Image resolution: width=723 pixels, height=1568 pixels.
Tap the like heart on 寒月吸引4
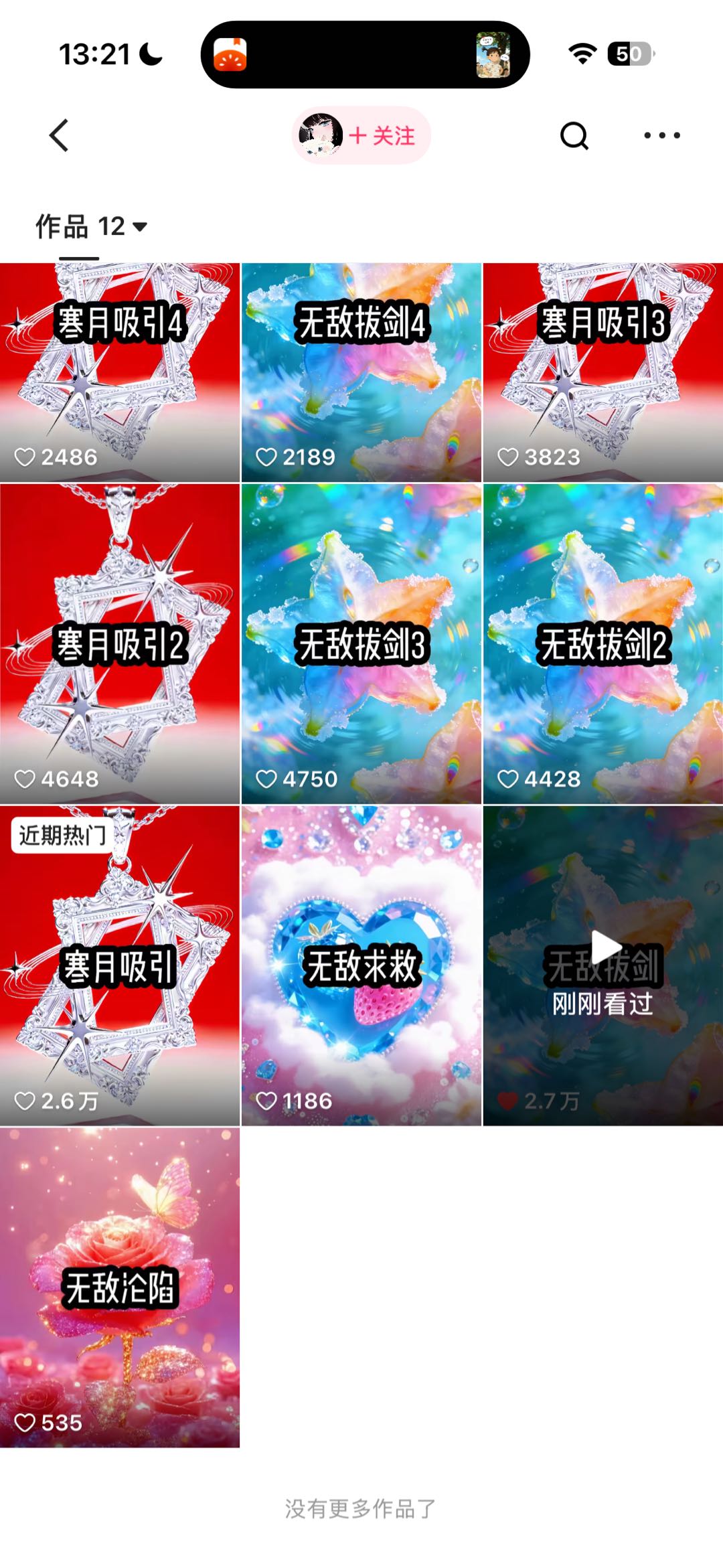27,456
